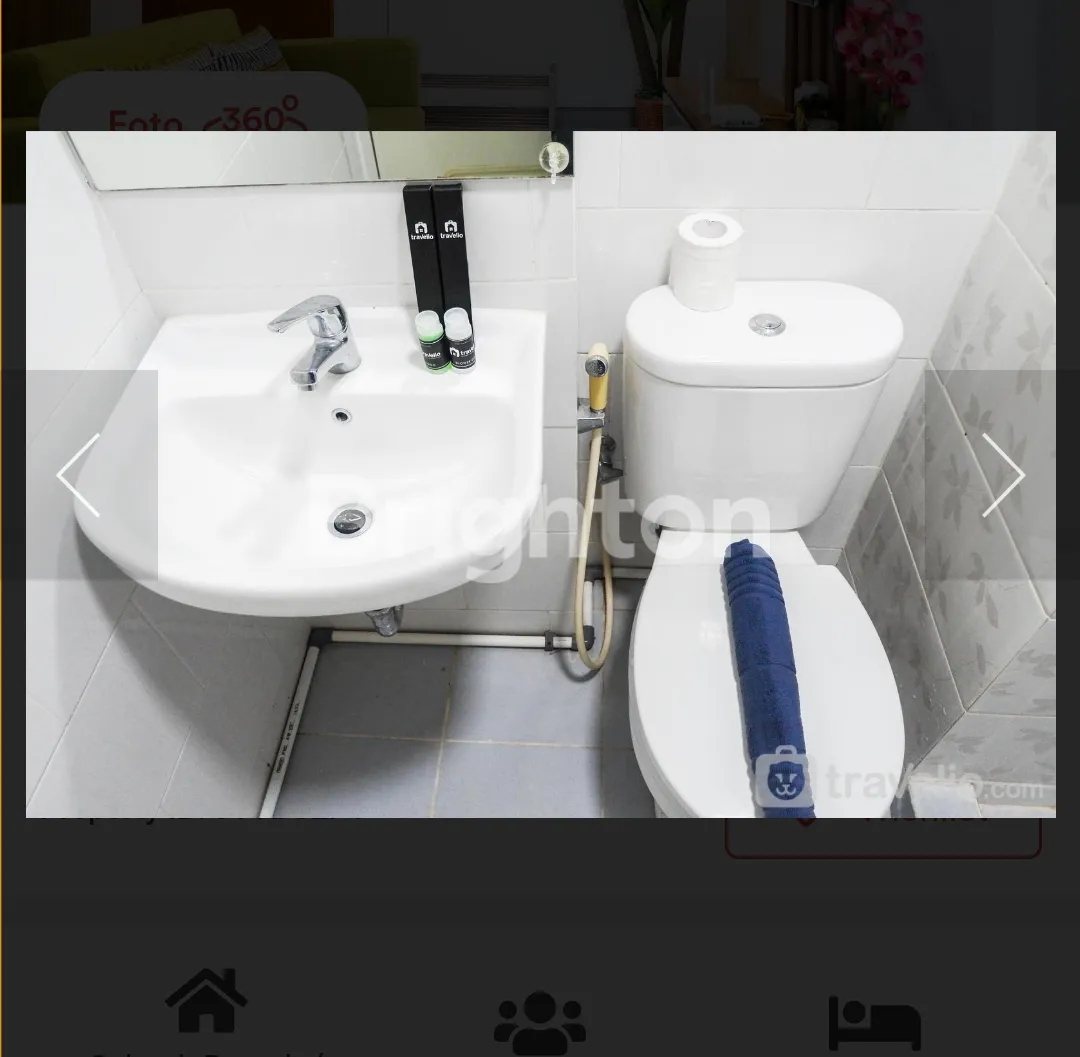This screenshot has height=1057, width=1080.
Task: Show the previous photo in the gallery
Action: click(79, 475)
